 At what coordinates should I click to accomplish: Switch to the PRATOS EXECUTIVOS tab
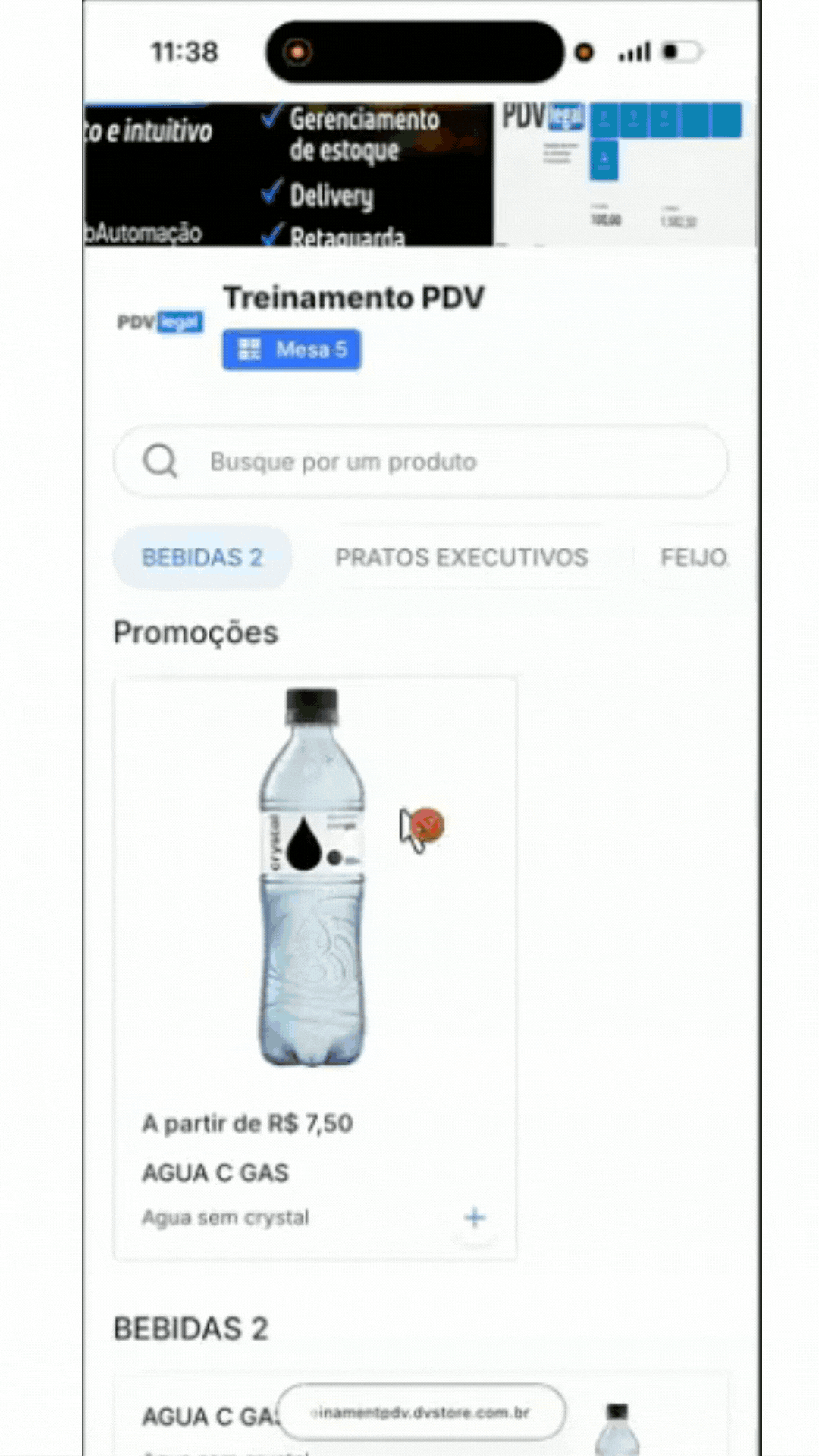(x=461, y=557)
